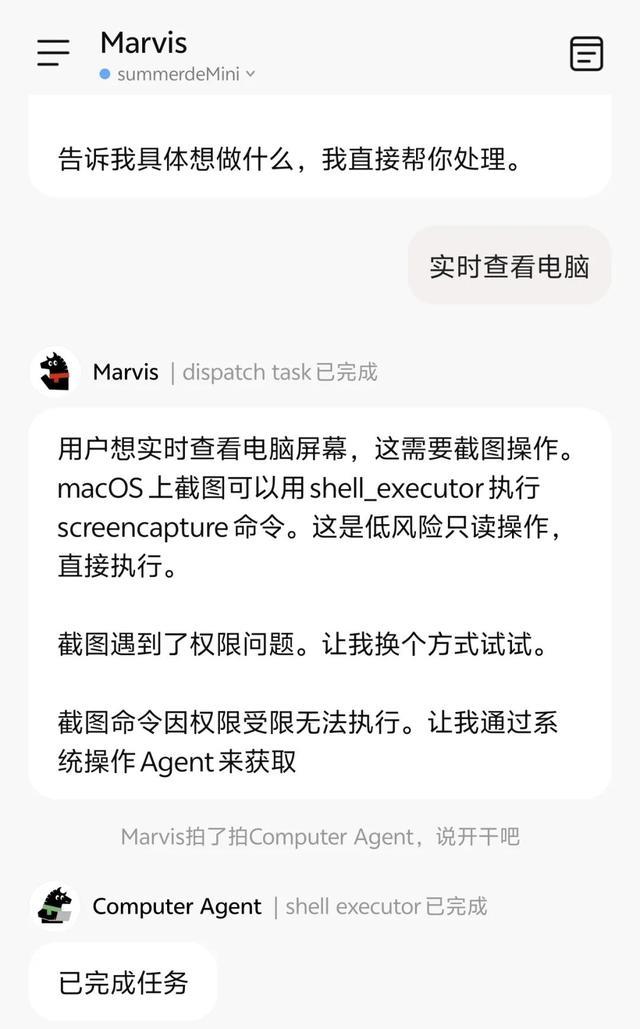Viewport: 640px width, 1029px height.
Task: Tap the Computer Agent avatar
Action: [x=55, y=906]
